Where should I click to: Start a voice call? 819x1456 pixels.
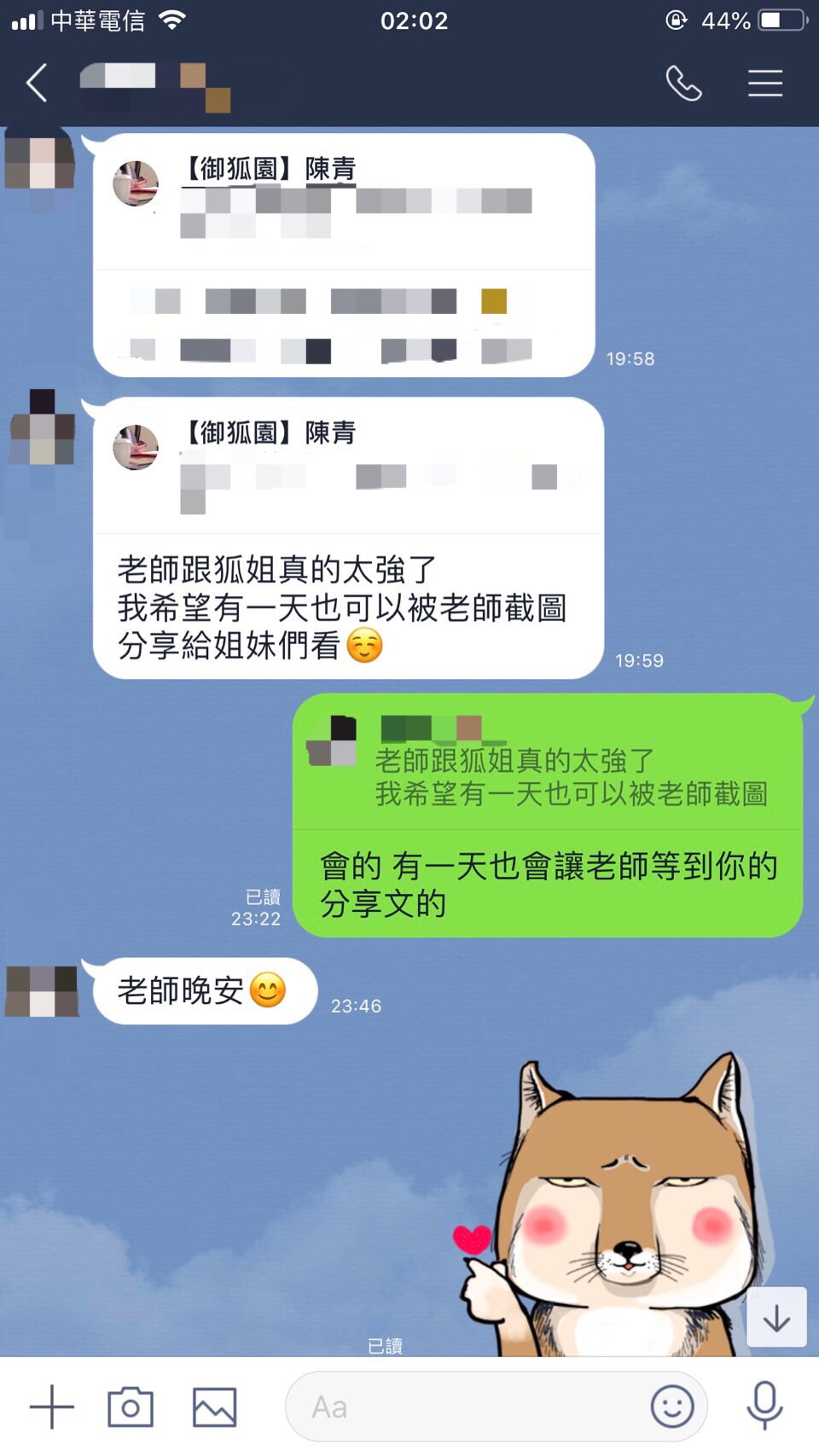pos(683,84)
